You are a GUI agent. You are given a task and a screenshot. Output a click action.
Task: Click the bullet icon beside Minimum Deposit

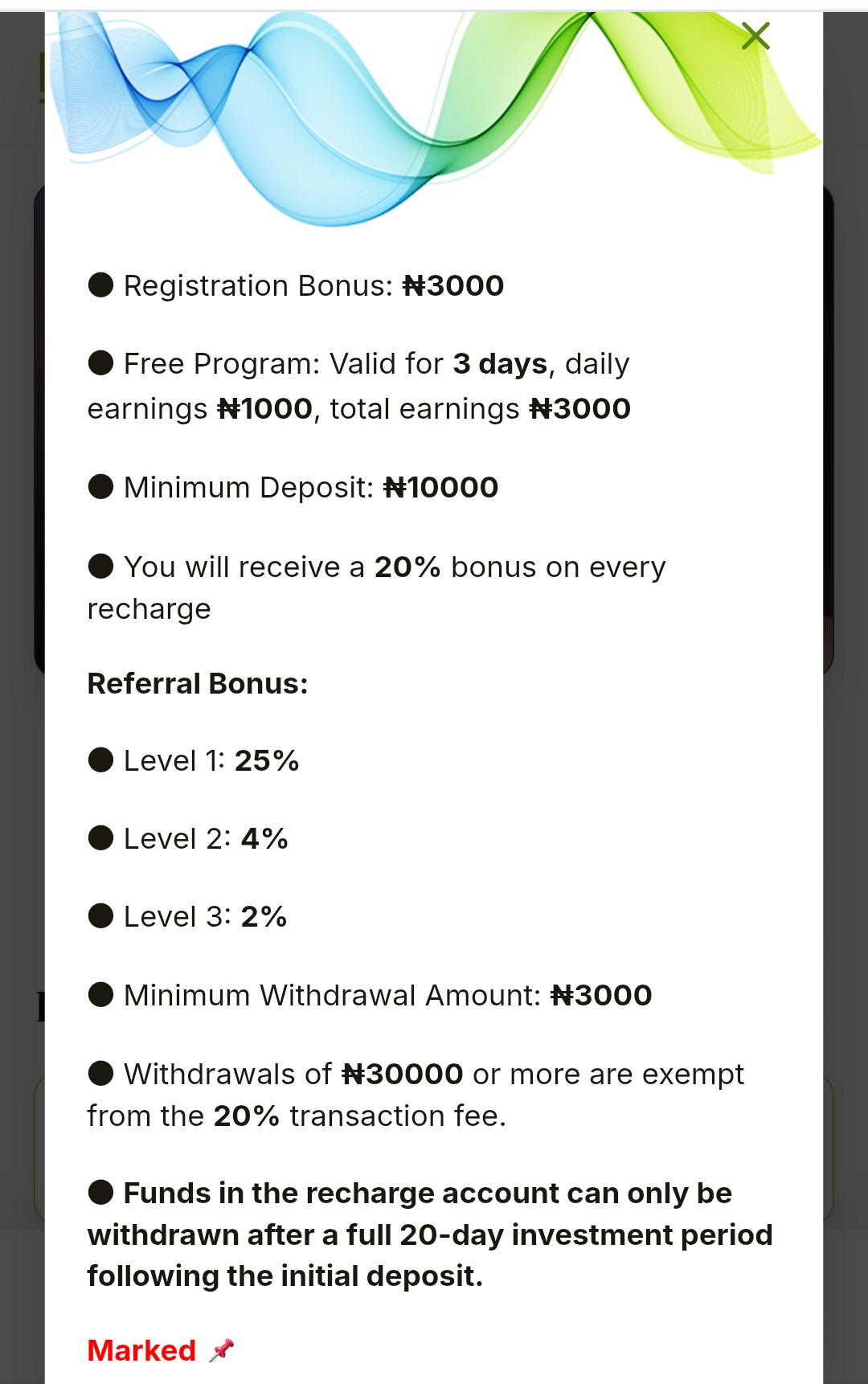point(101,485)
